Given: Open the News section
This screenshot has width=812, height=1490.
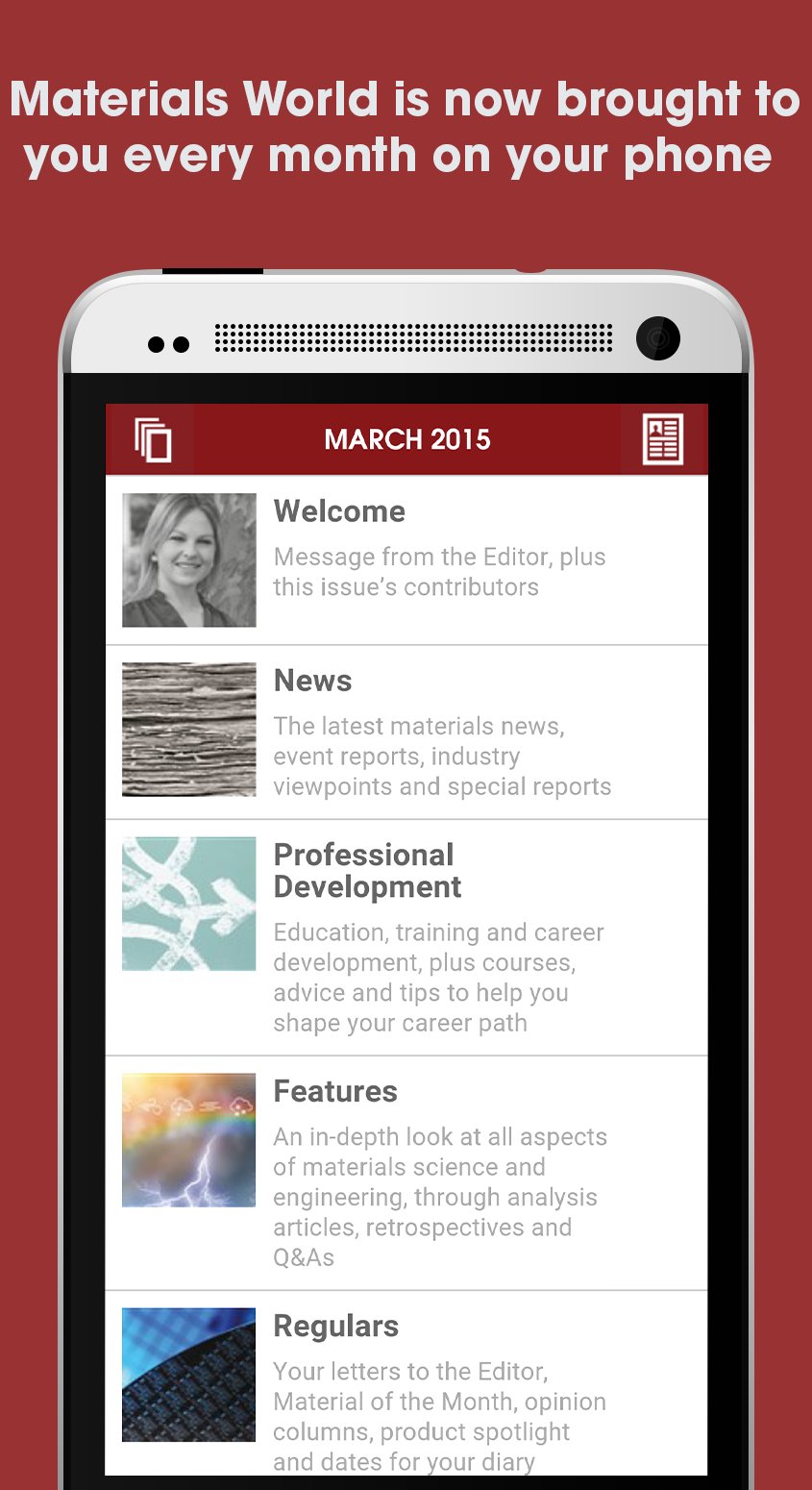Looking at the screenshot, I should click(x=312, y=681).
